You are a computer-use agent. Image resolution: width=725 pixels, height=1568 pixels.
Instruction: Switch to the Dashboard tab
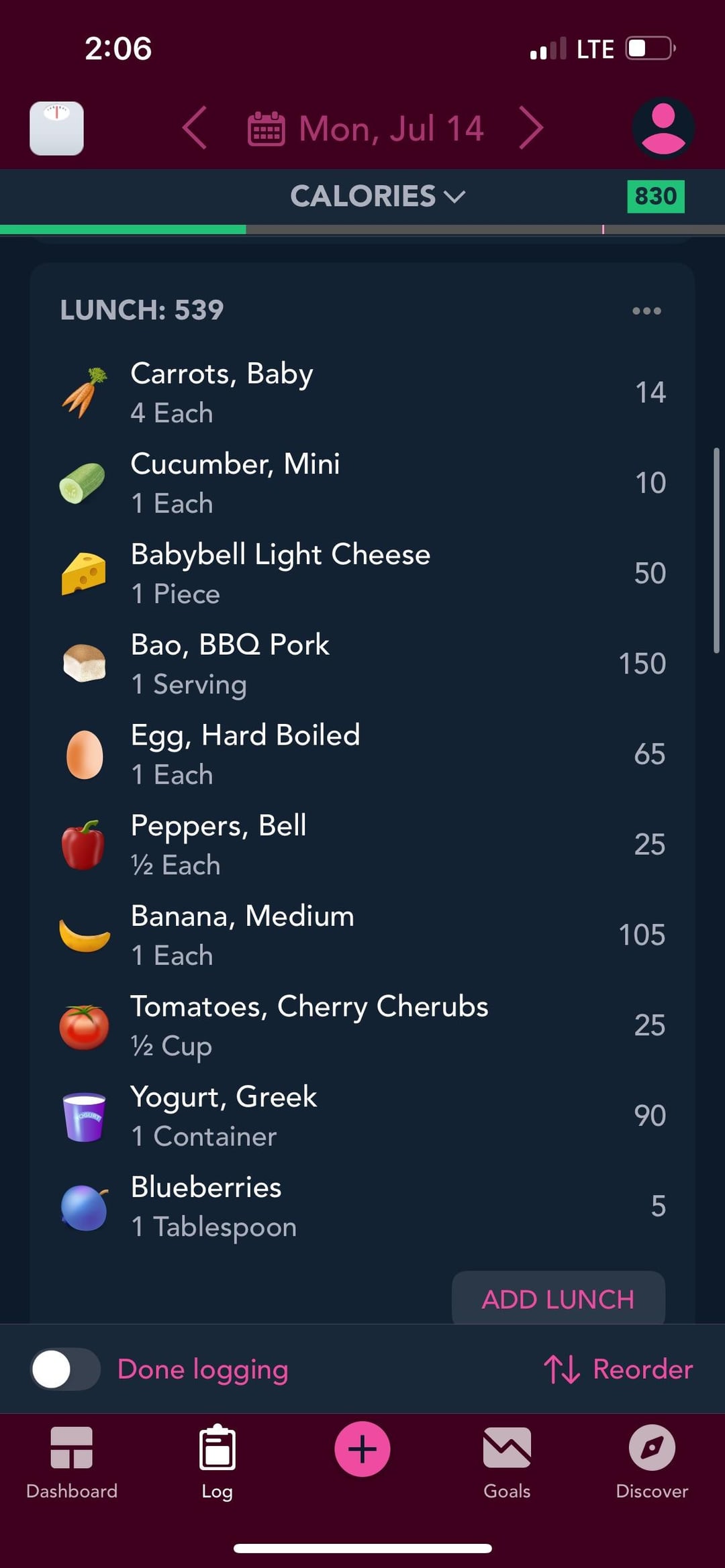[72, 1463]
